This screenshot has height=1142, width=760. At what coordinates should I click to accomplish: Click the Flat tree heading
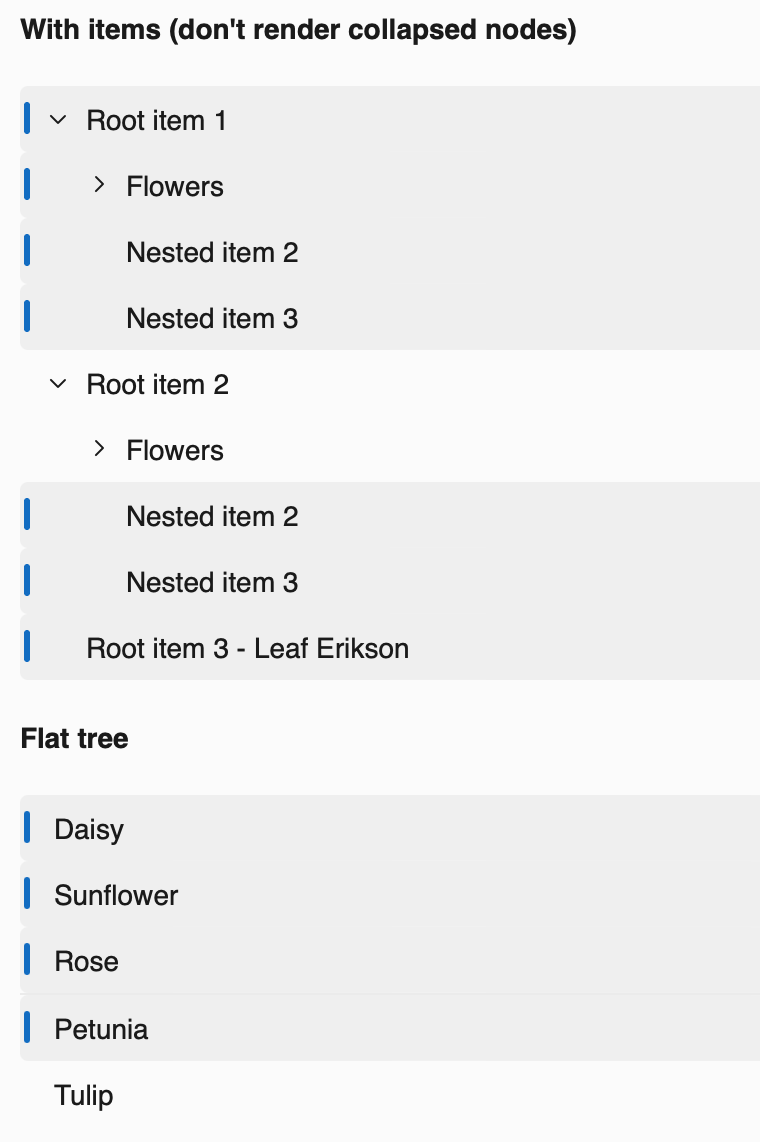(74, 738)
